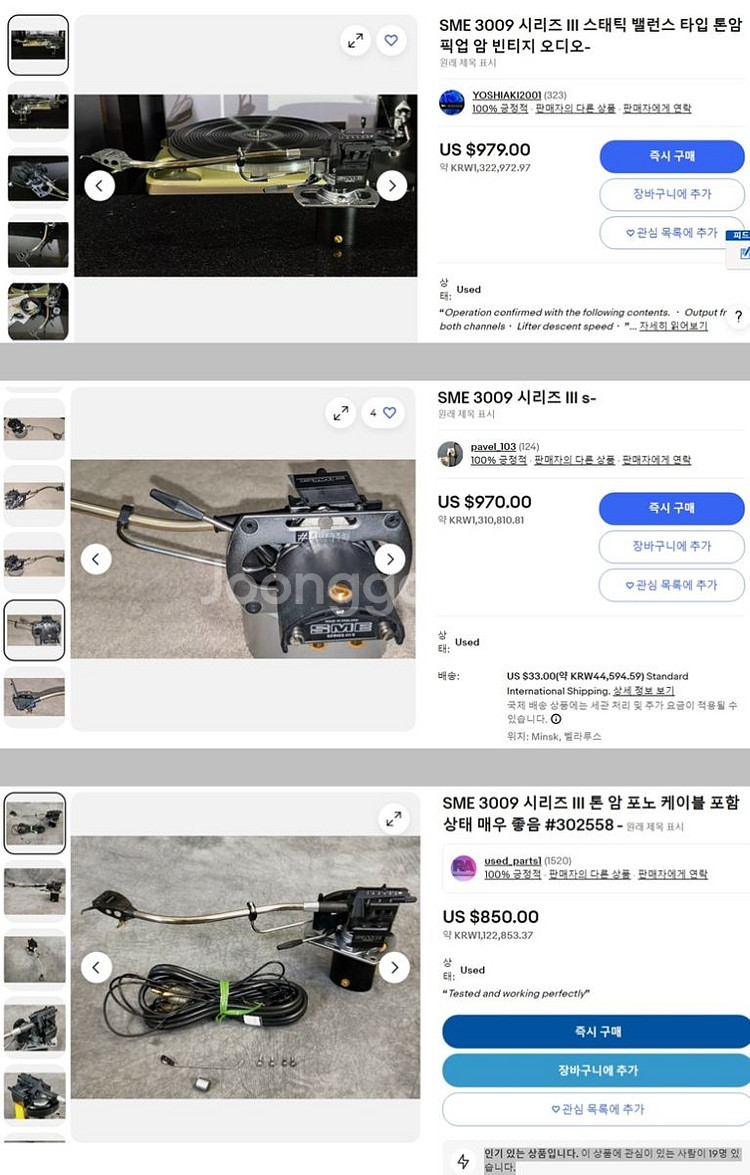Toggle heart showing 4 likes on second listing
The image size is (750, 1175).
point(383,412)
